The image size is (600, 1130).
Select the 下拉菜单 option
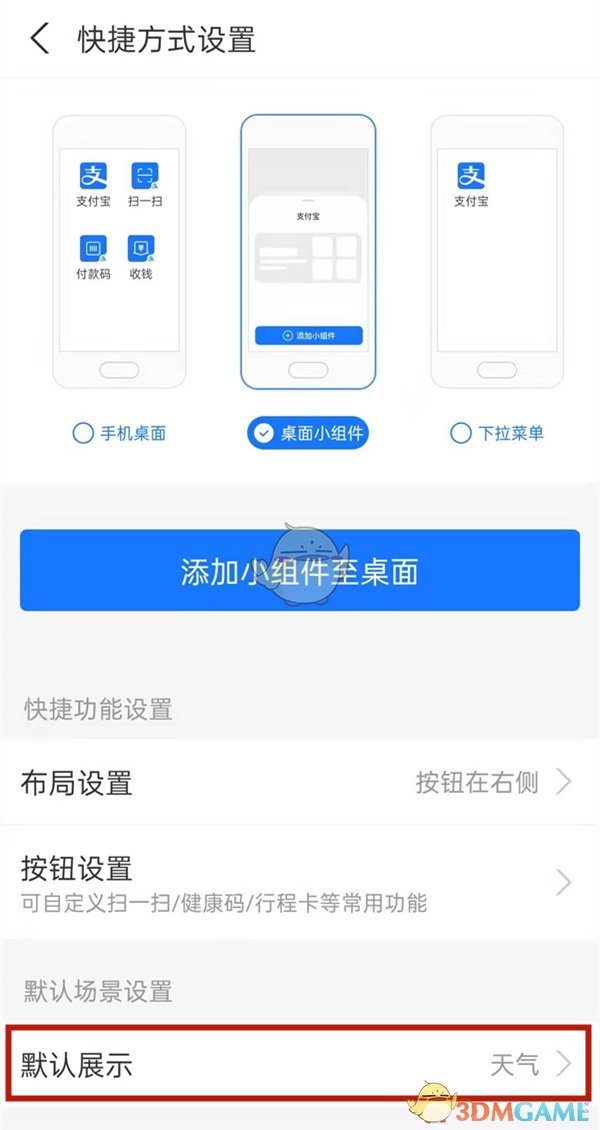(x=497, y=433)
